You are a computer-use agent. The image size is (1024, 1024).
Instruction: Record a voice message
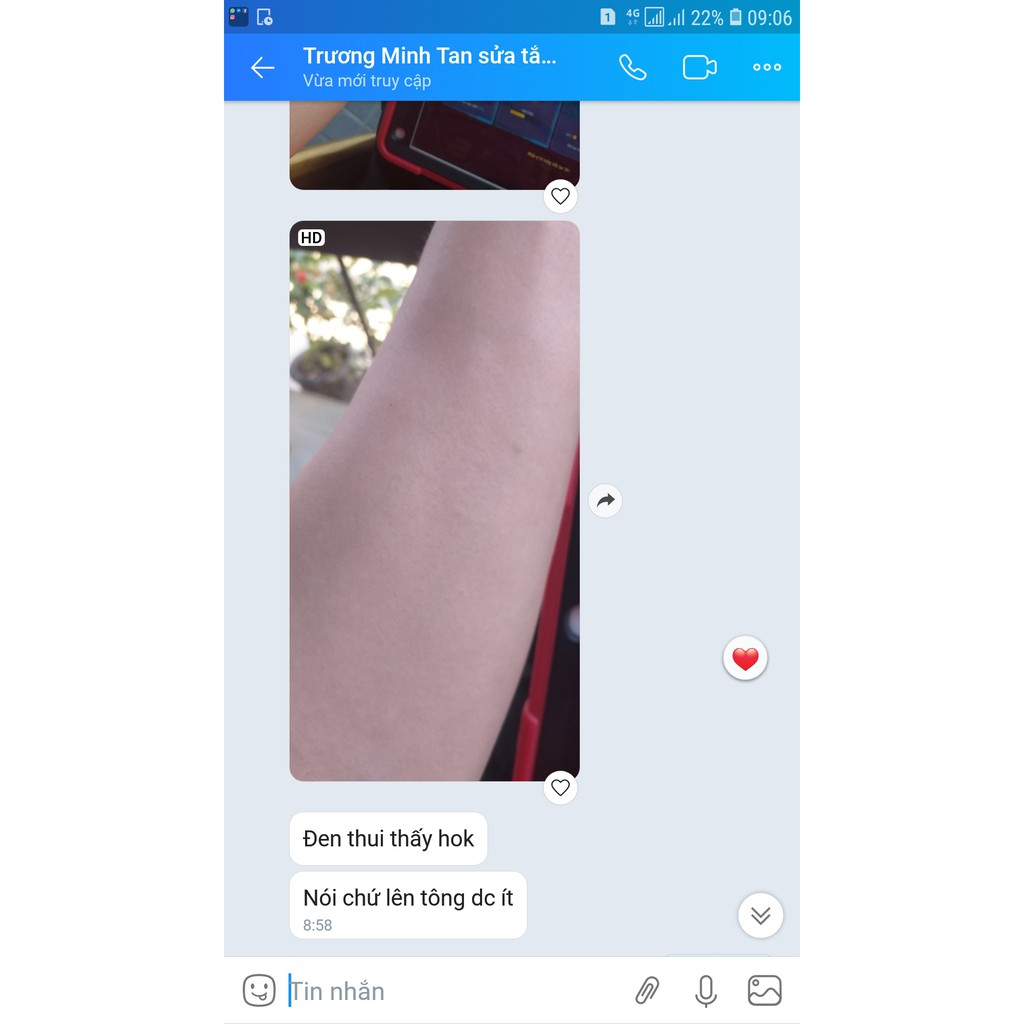(705, 991)
